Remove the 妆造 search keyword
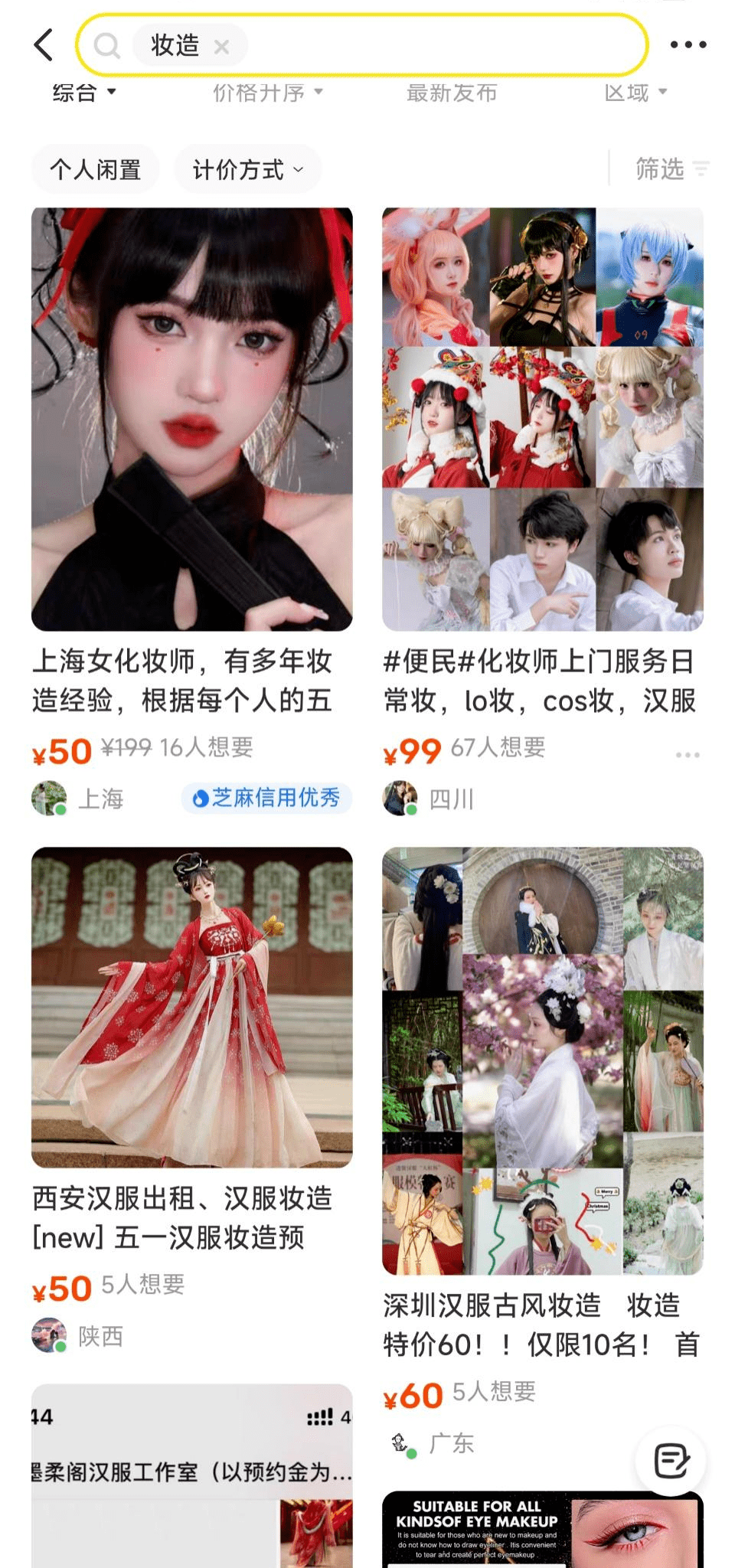The image size is (735, 1568). [222, 47]
